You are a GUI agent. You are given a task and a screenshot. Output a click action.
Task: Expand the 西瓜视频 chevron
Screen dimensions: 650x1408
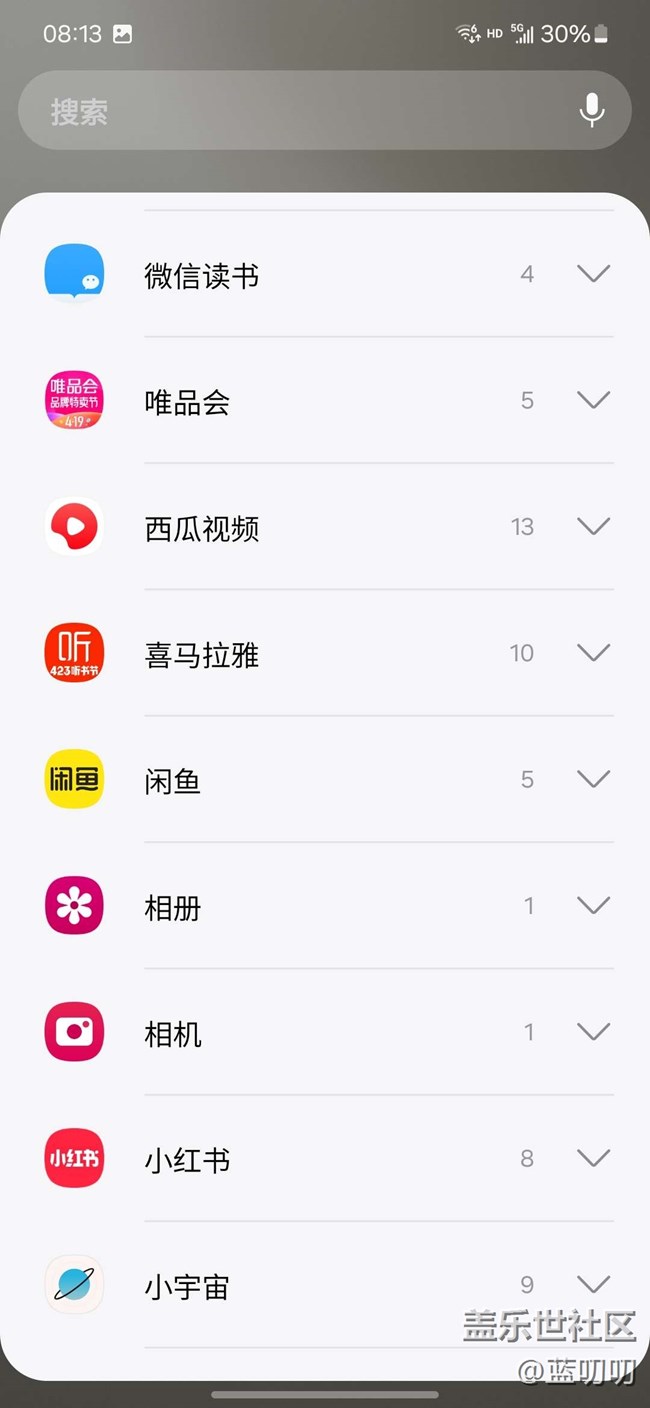pos(593,526)
